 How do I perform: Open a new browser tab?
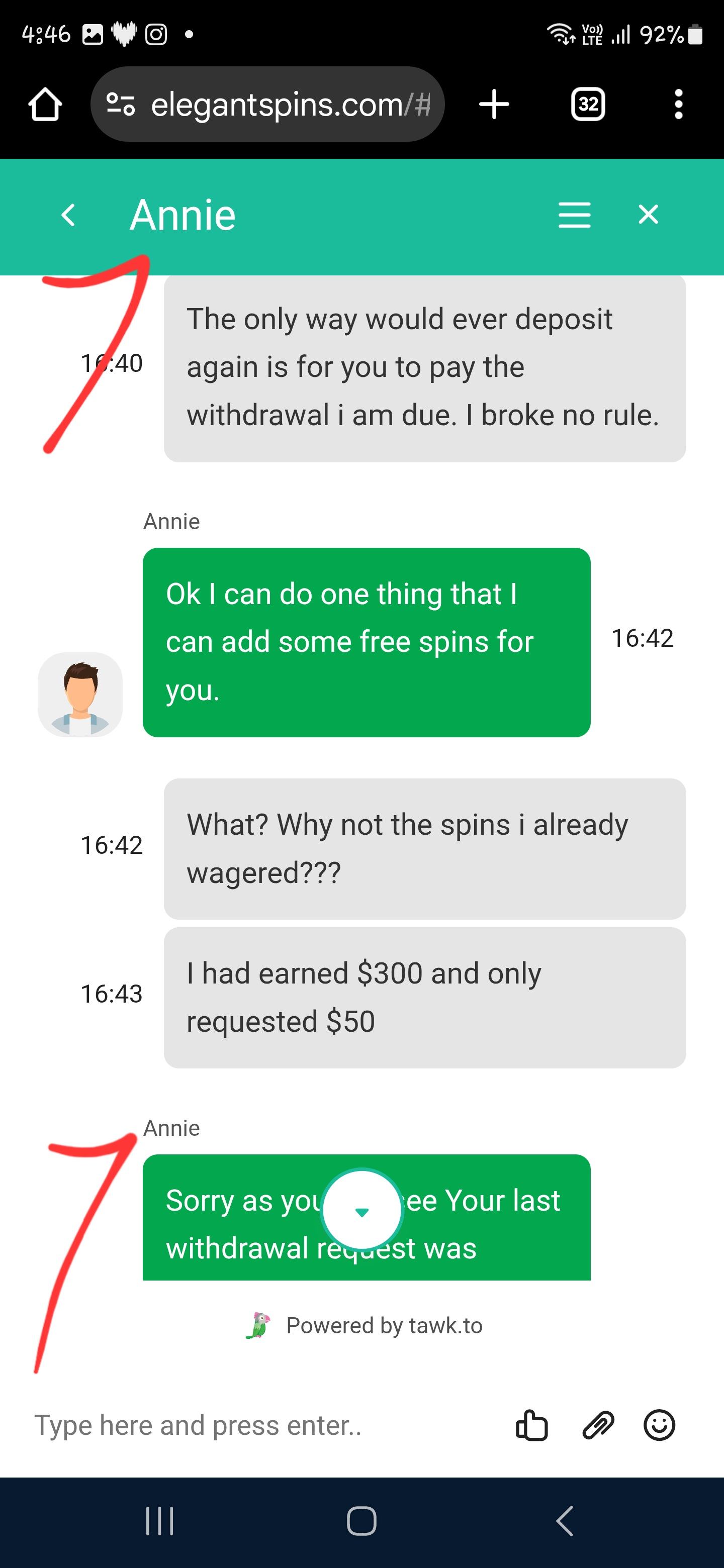click(494, 105)
